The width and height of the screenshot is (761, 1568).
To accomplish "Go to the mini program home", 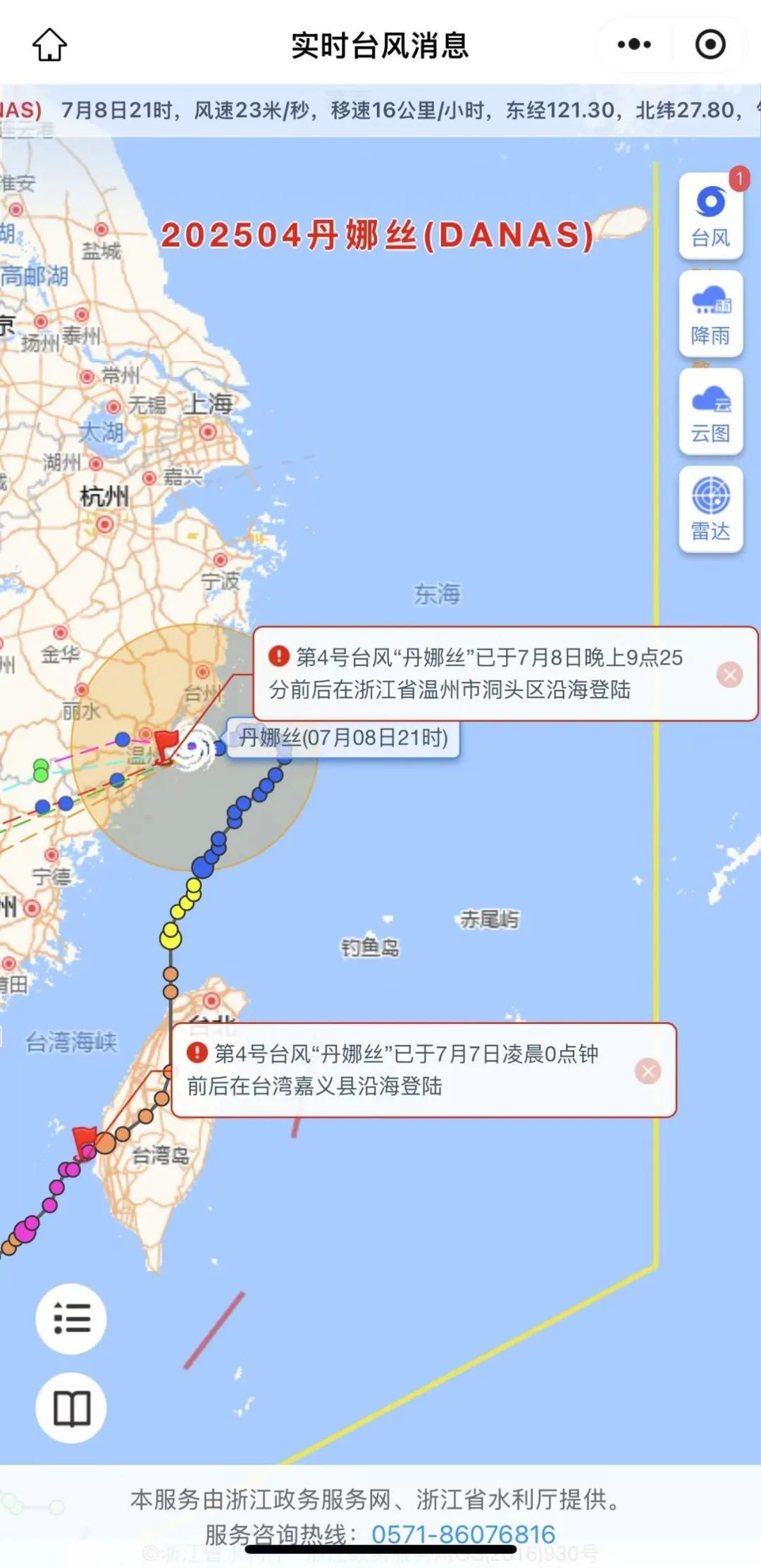I will 50,44.
